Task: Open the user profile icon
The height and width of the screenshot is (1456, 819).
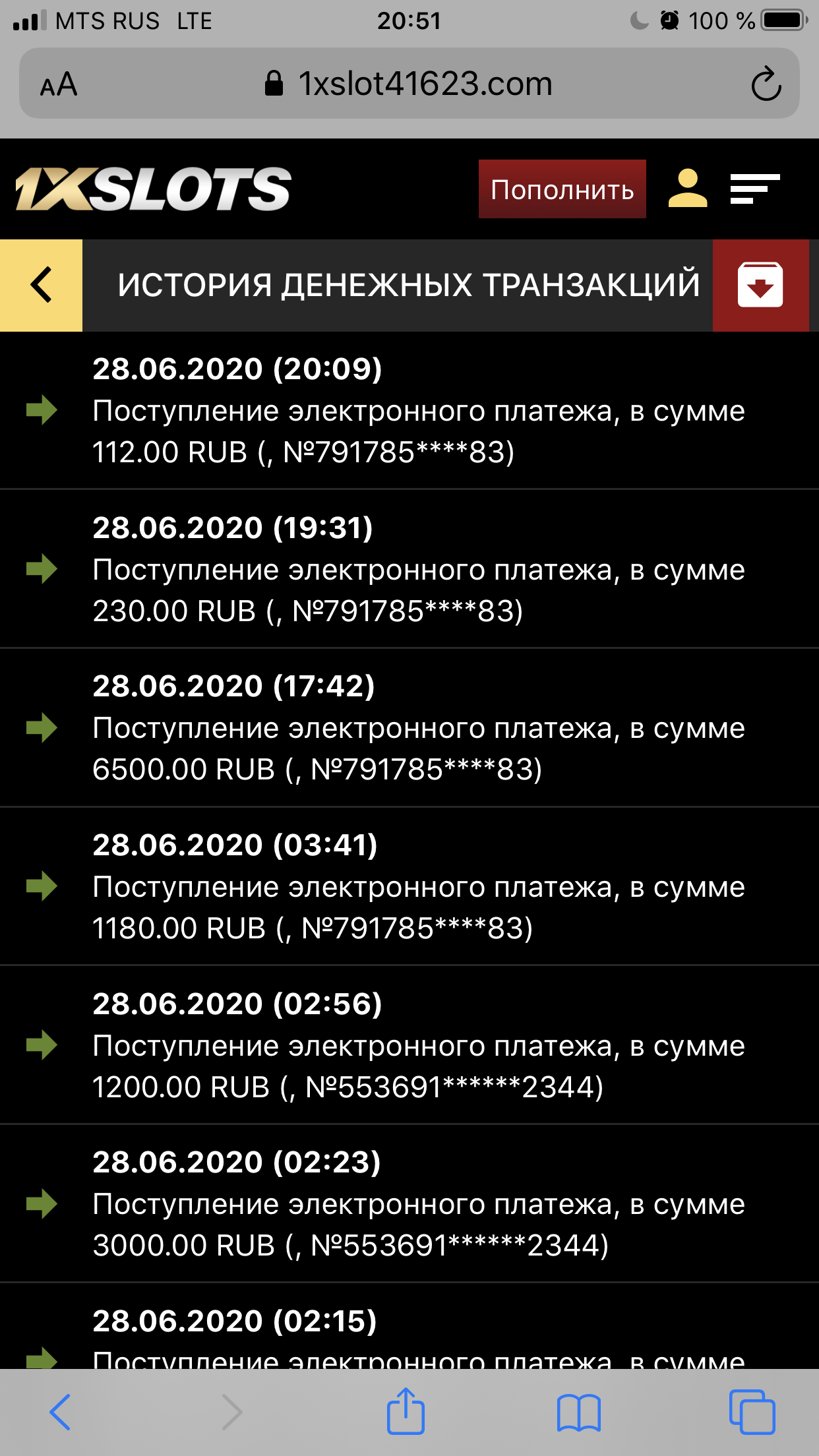Action: pos(687,189)
